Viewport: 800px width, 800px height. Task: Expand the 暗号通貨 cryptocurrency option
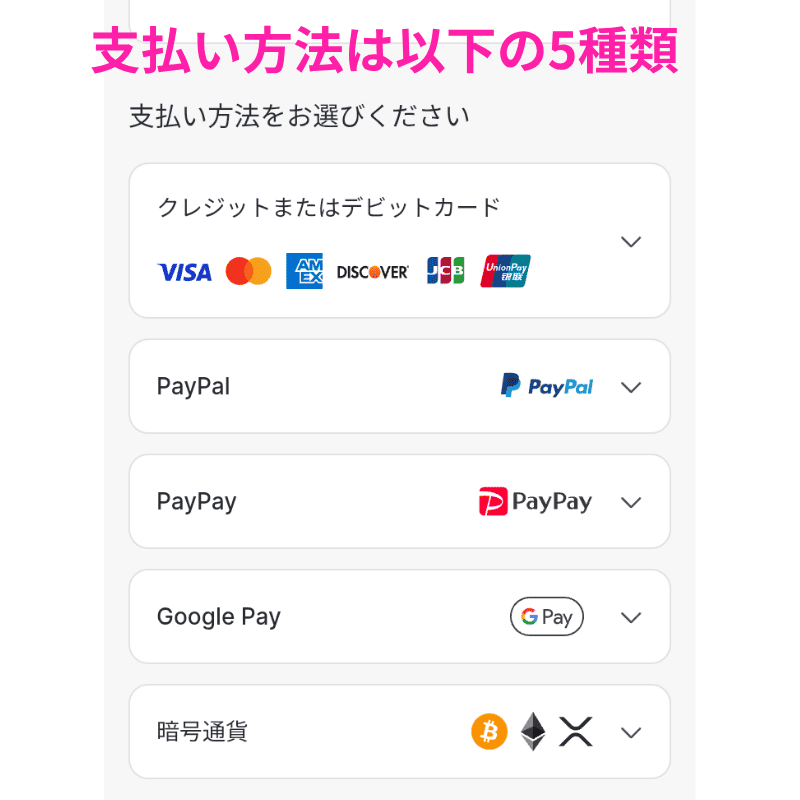coord(630,732)
